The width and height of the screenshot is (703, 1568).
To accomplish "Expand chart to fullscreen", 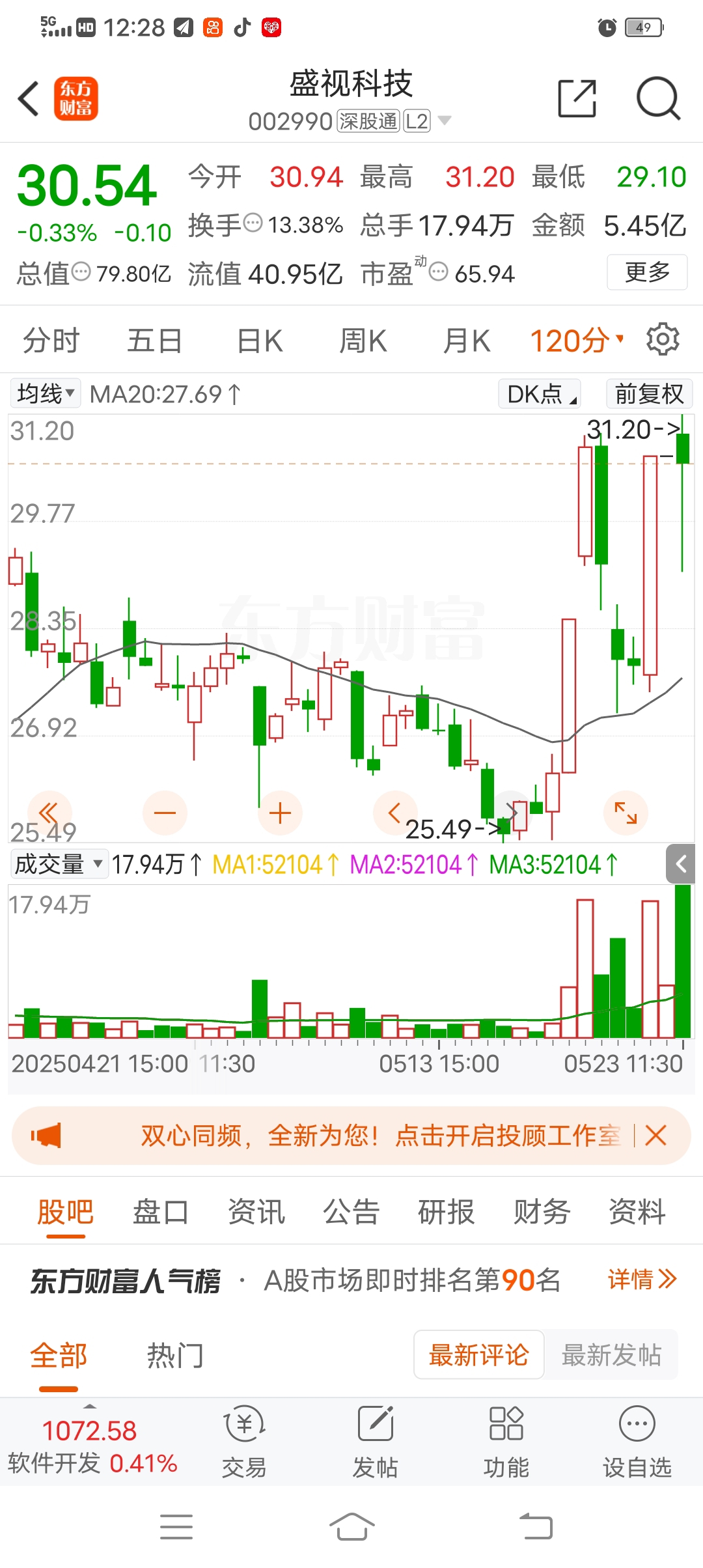I will coord(626,813).
